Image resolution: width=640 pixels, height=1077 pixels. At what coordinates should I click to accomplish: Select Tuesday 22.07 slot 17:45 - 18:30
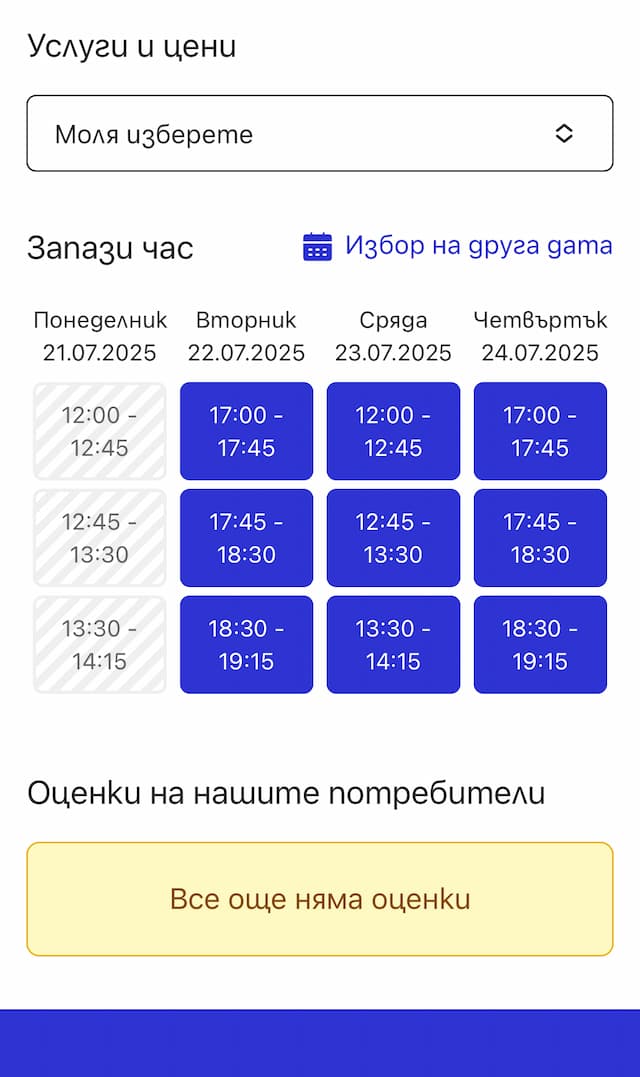click(246, 538)
